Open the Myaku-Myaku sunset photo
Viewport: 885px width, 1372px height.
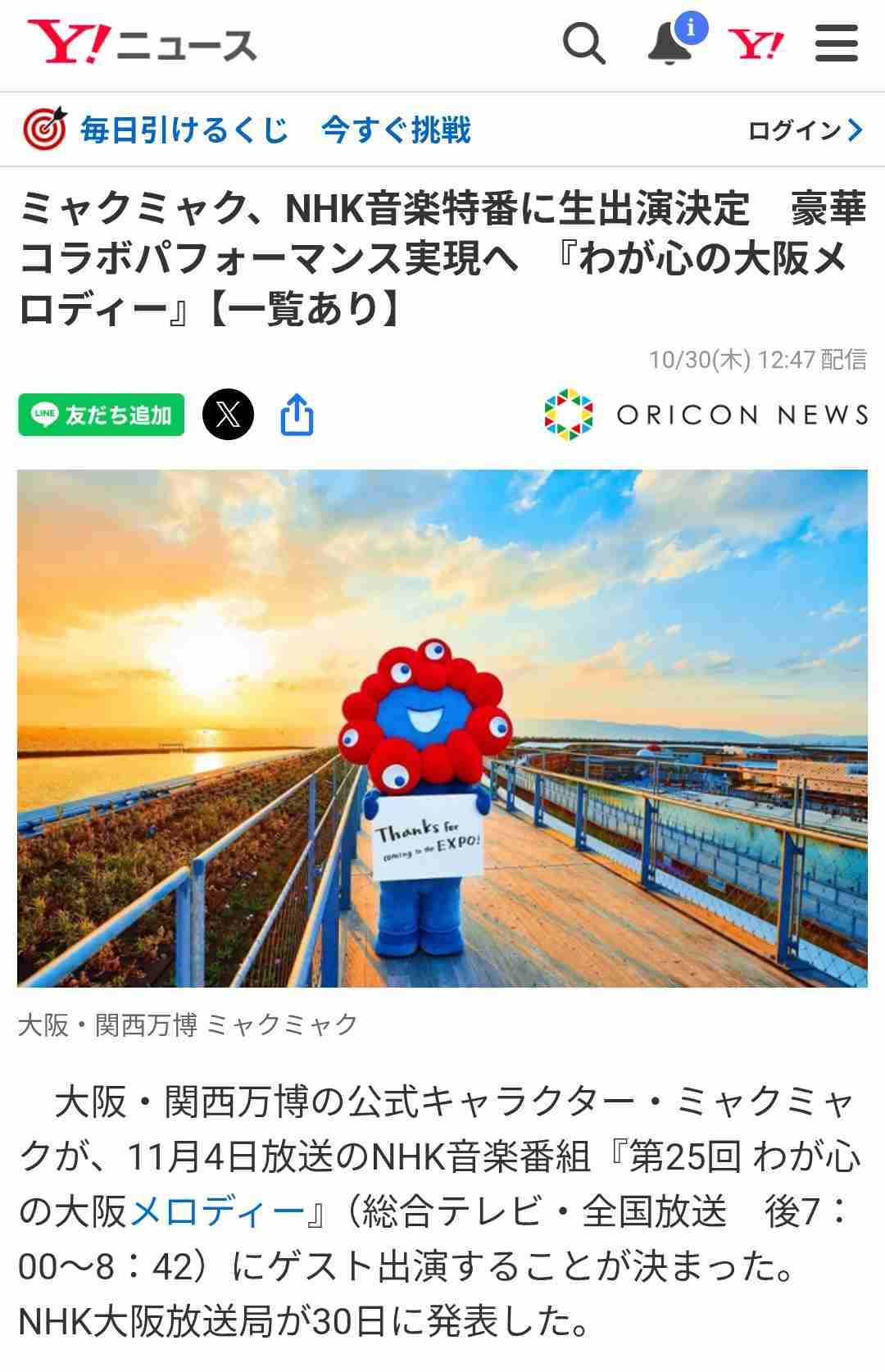coord(442,729)
